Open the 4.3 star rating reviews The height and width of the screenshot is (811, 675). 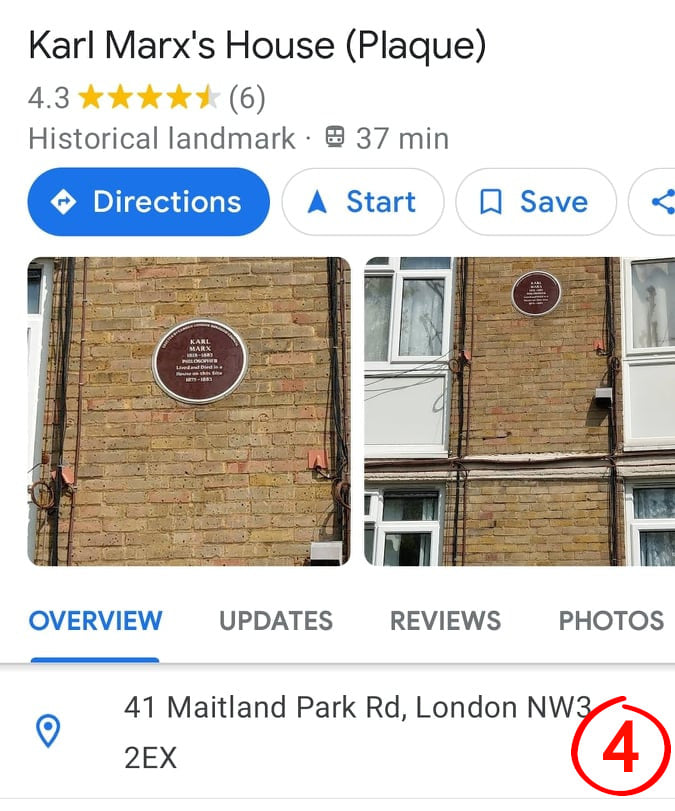click(147, 98)
